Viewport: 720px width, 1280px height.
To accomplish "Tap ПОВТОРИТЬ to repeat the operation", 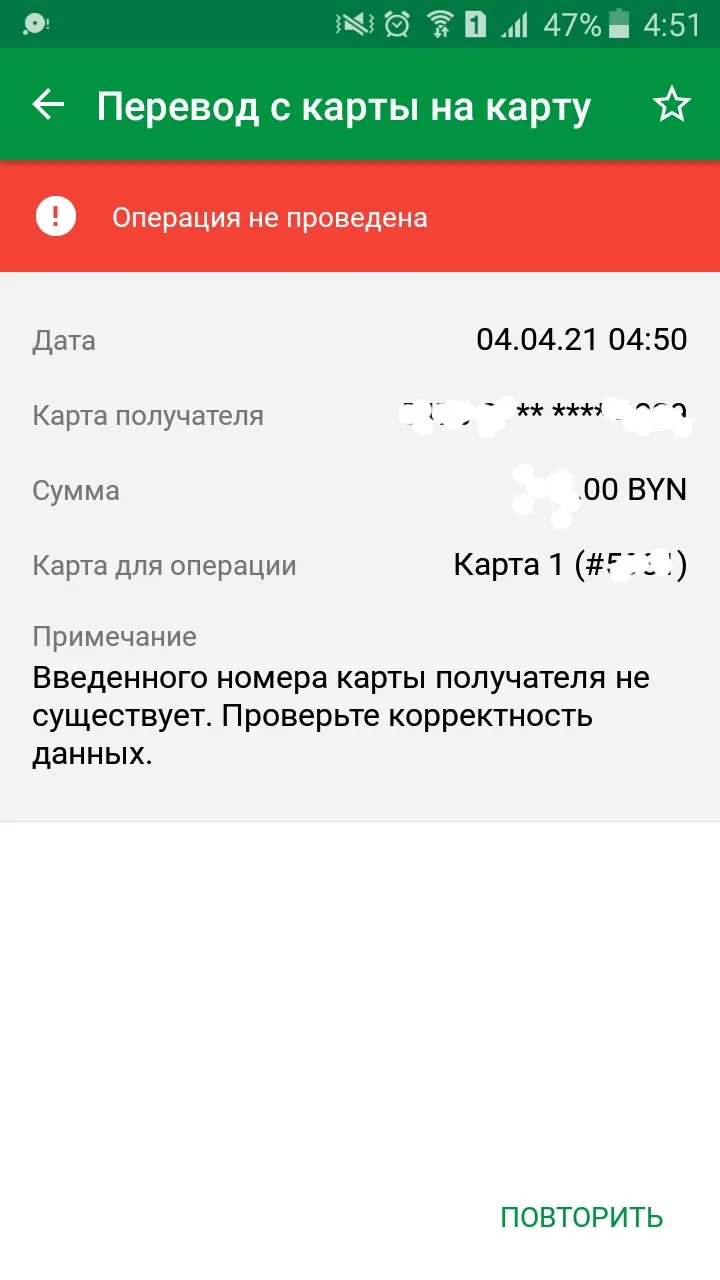I will 582,1217.
